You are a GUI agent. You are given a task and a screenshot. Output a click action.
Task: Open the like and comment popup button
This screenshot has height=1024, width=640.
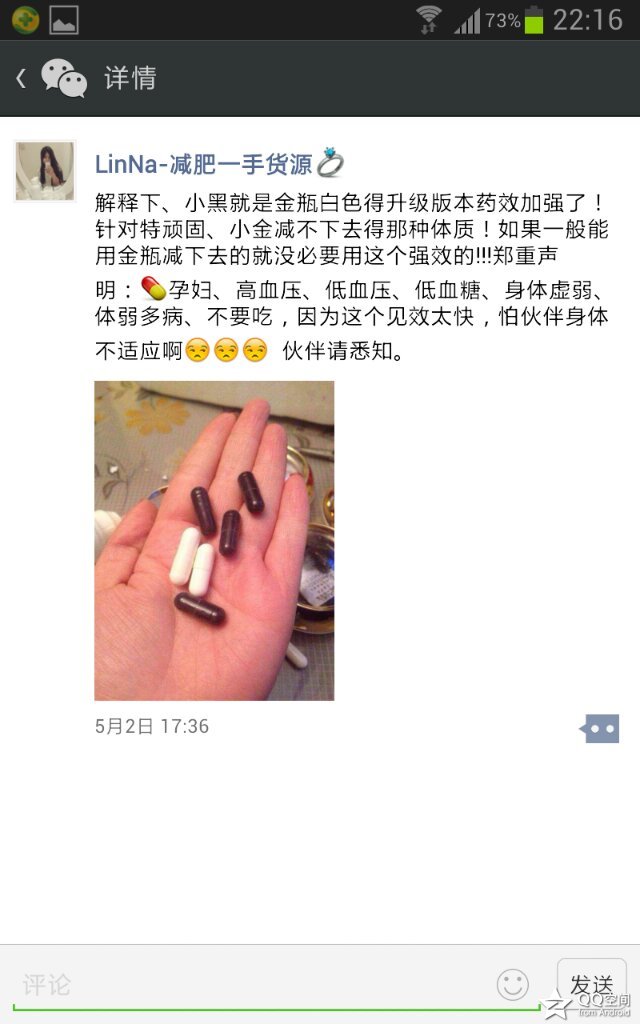pos(600,728)
